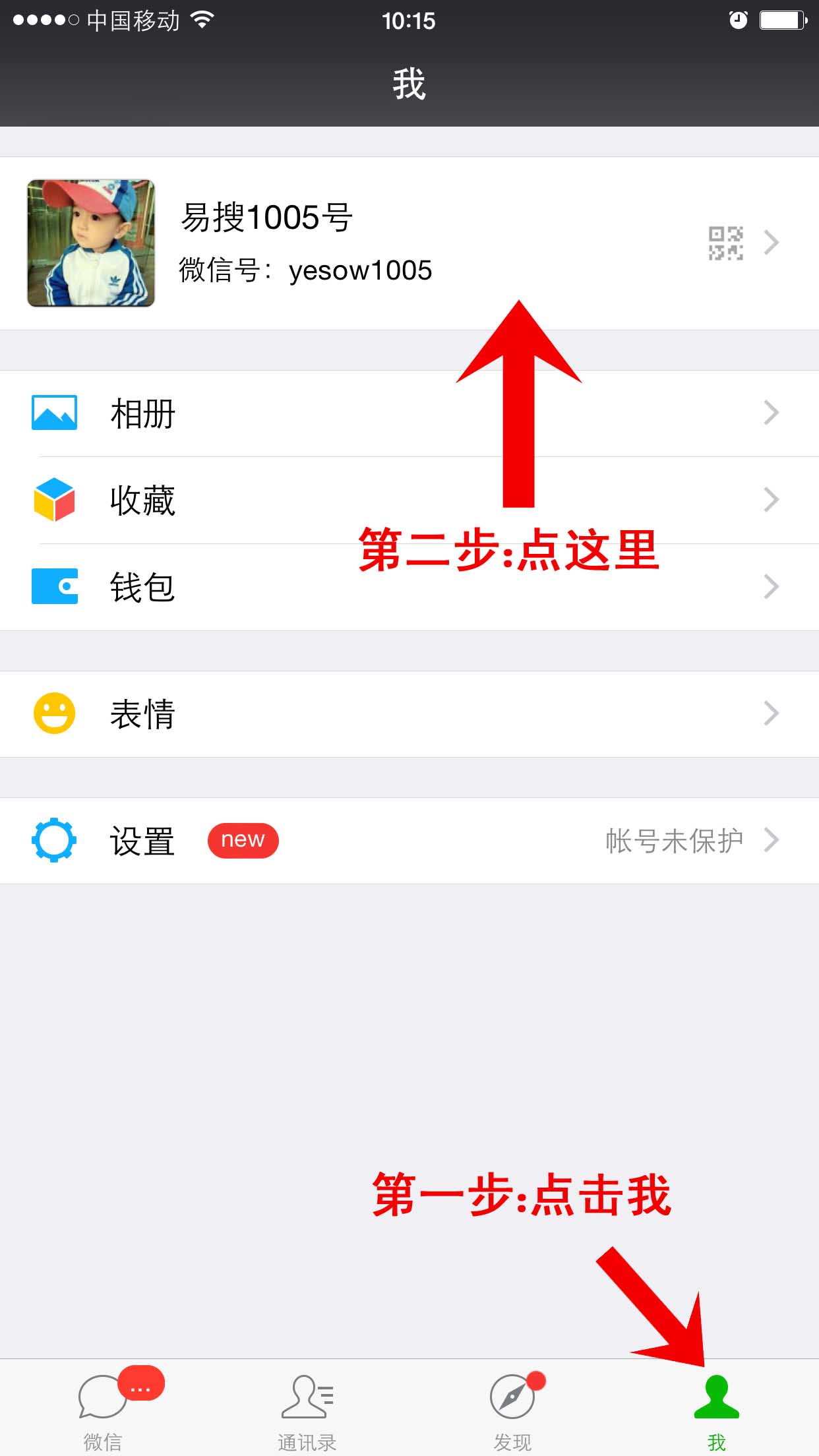
Task: Open the 表情 stickers row
Action: click(x=409, y=713)
